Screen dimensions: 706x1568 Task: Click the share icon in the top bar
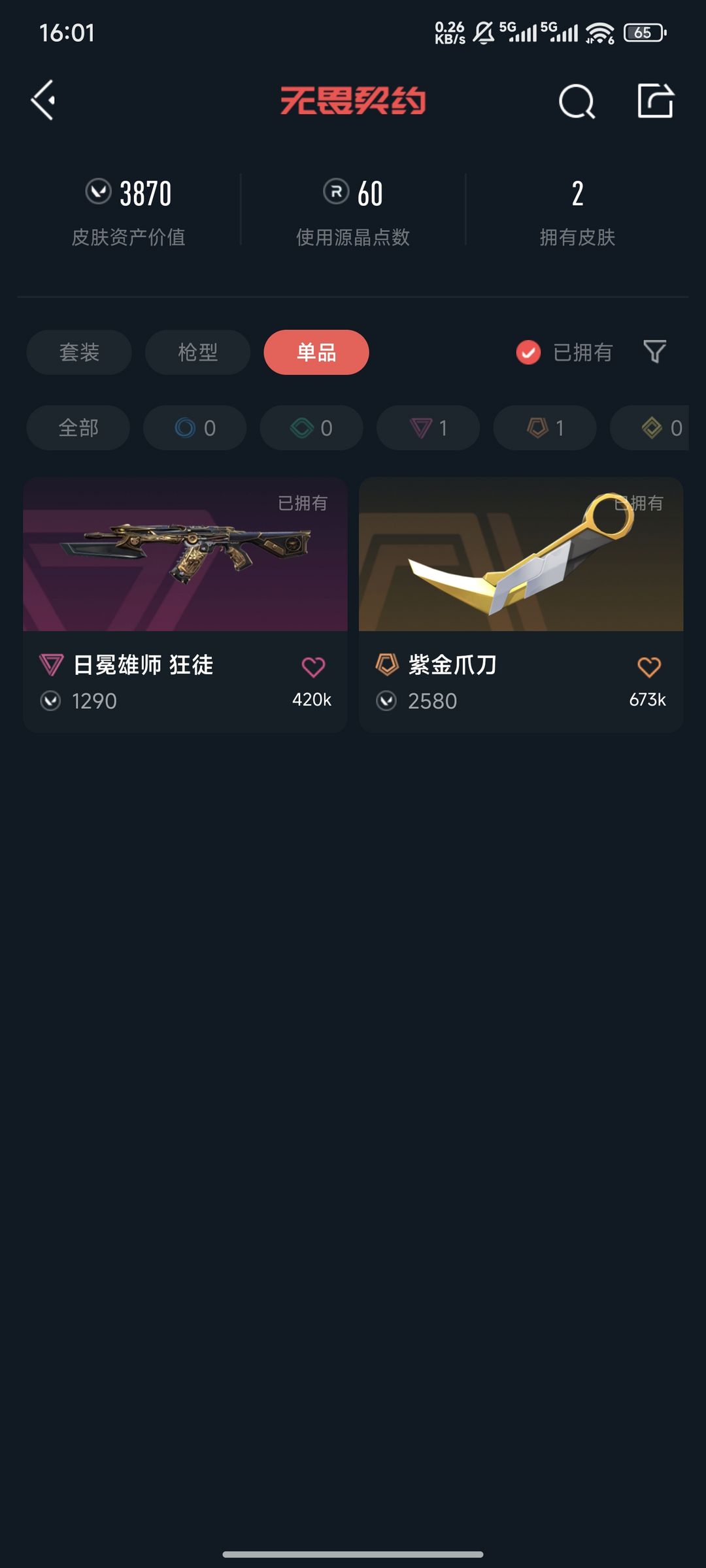point(656,101)
